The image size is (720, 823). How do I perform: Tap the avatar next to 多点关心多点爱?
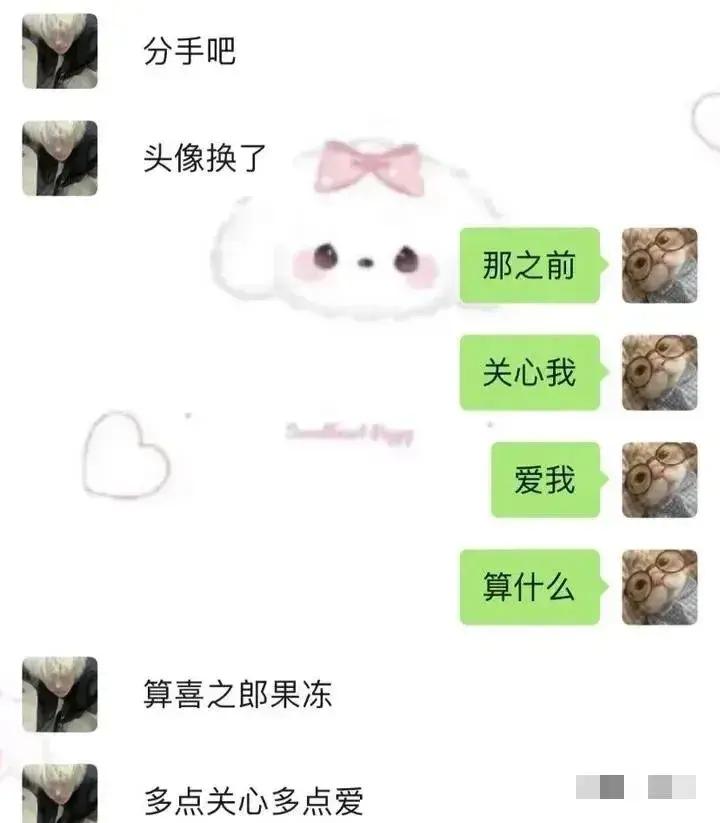pyautogui.click(x=60, y=795)
